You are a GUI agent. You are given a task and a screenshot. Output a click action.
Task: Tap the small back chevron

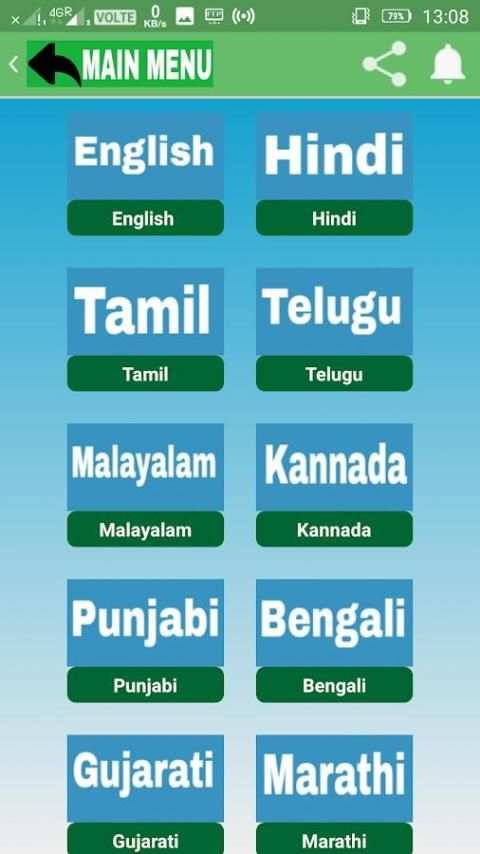click(14, 65)
